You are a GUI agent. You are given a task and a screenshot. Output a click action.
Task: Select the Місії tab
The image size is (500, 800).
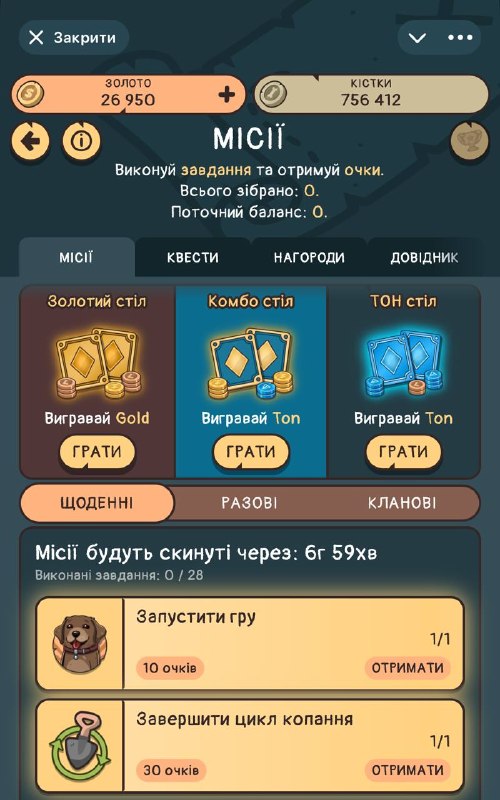[x=77, y=257]
